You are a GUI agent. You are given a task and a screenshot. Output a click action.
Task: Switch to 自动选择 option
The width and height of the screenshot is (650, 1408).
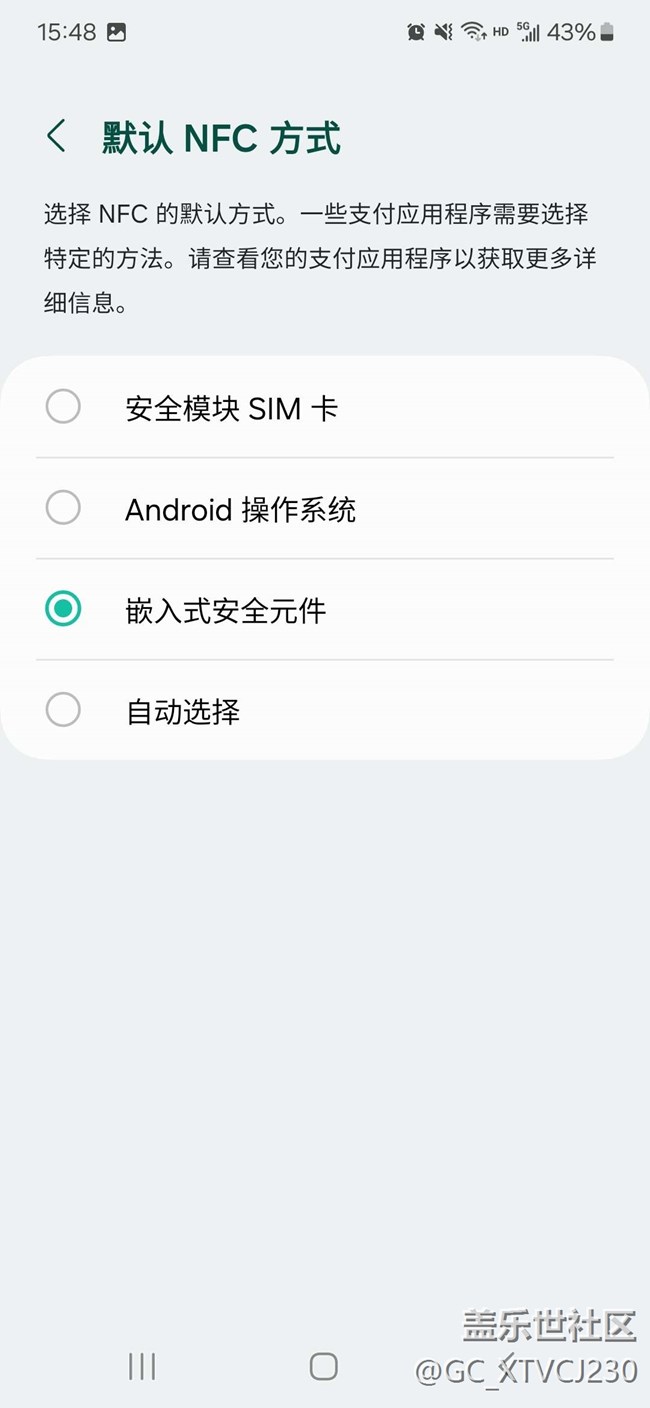click(325, 711)
